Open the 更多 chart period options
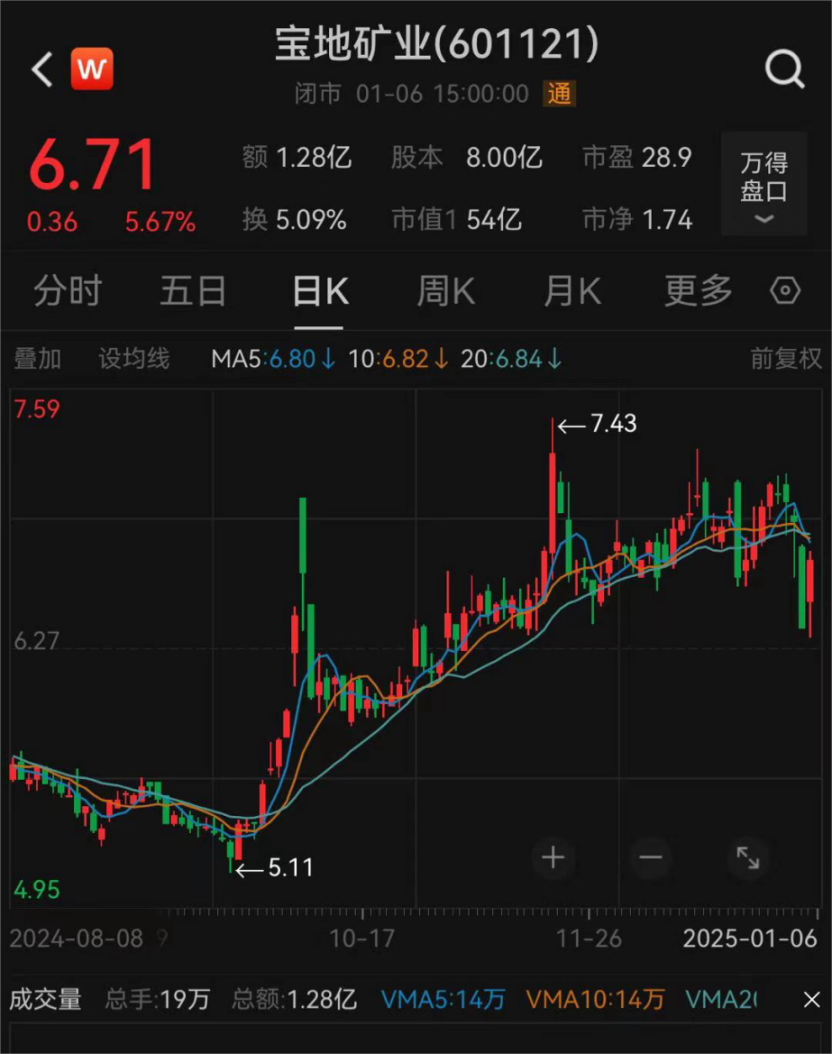Viewport: 832px width, 1054px height. [x=699, y=292]
